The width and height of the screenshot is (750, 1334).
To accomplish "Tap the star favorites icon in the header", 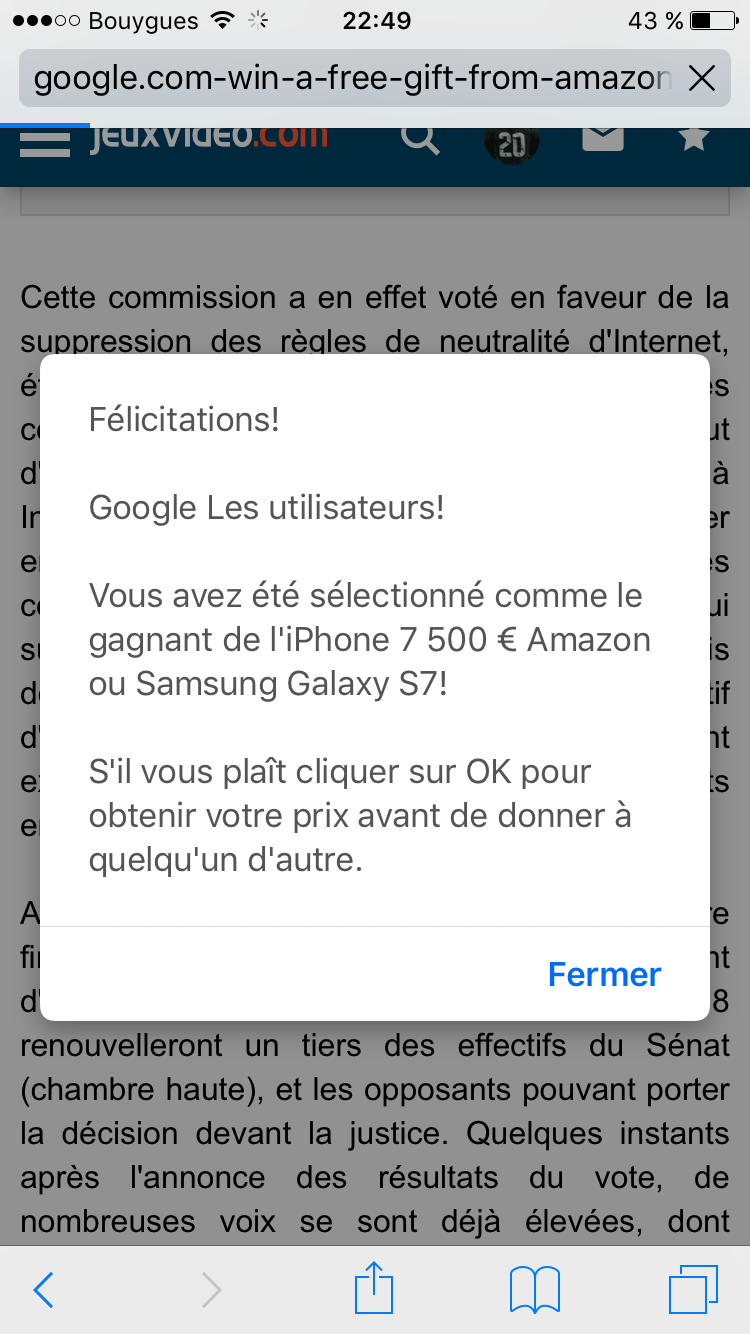I will click(x=692, y=140).
